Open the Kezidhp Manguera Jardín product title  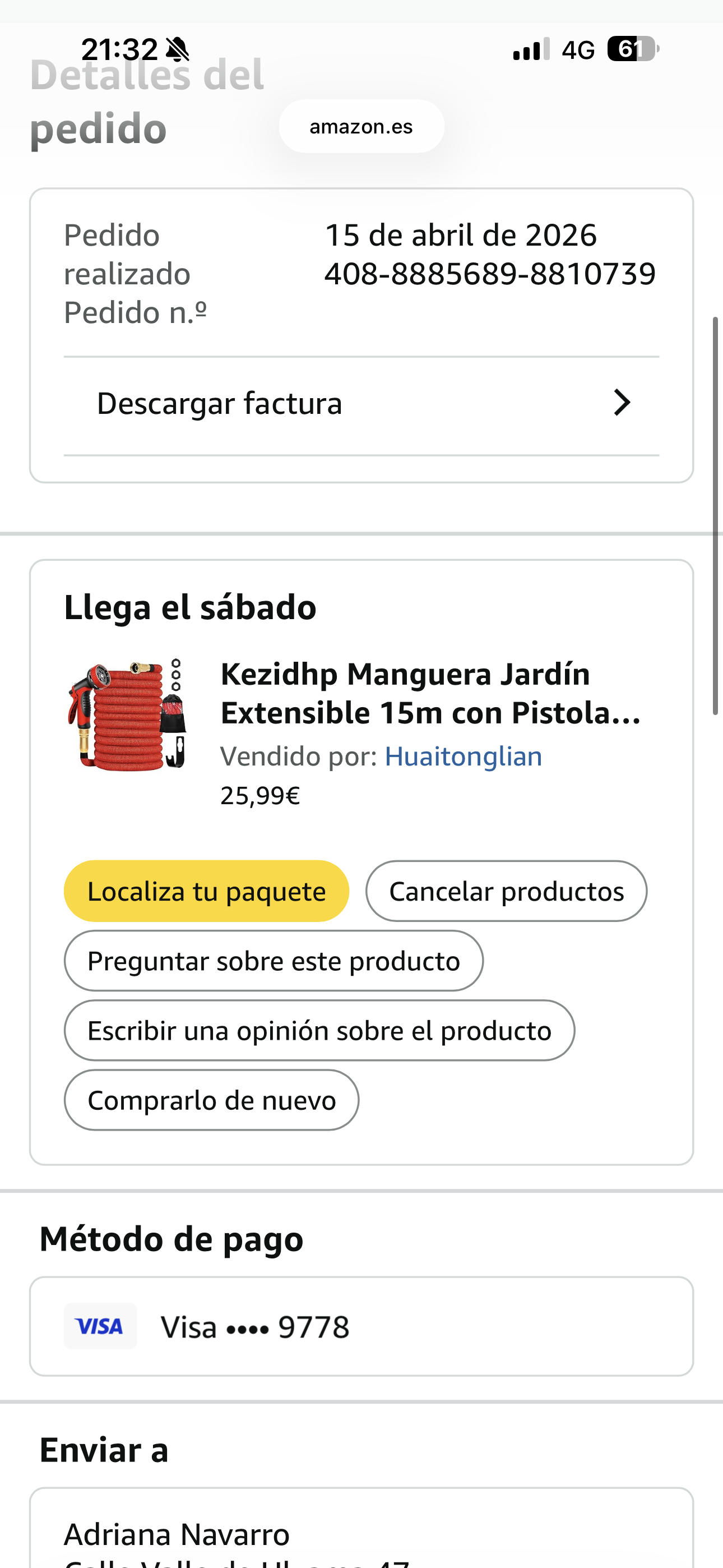[430, 693]
